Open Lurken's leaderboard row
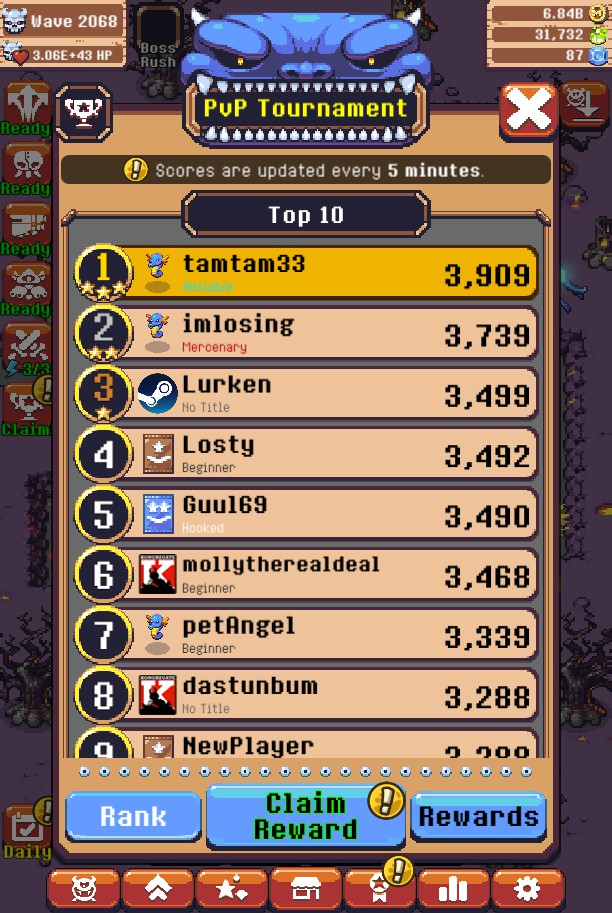The width and height of the screenshot is (612, 913). click(306, 394)
